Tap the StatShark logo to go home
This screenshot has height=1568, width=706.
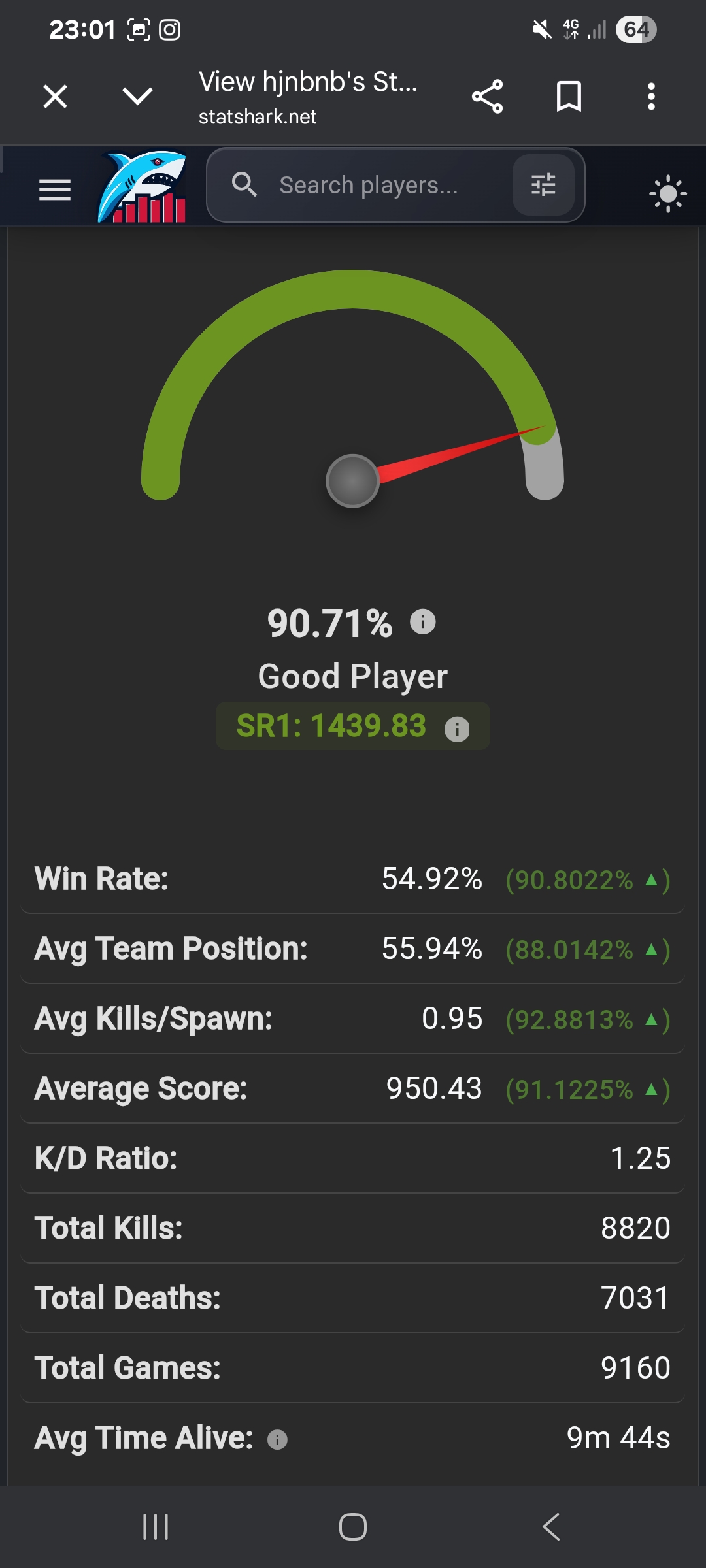144,188
